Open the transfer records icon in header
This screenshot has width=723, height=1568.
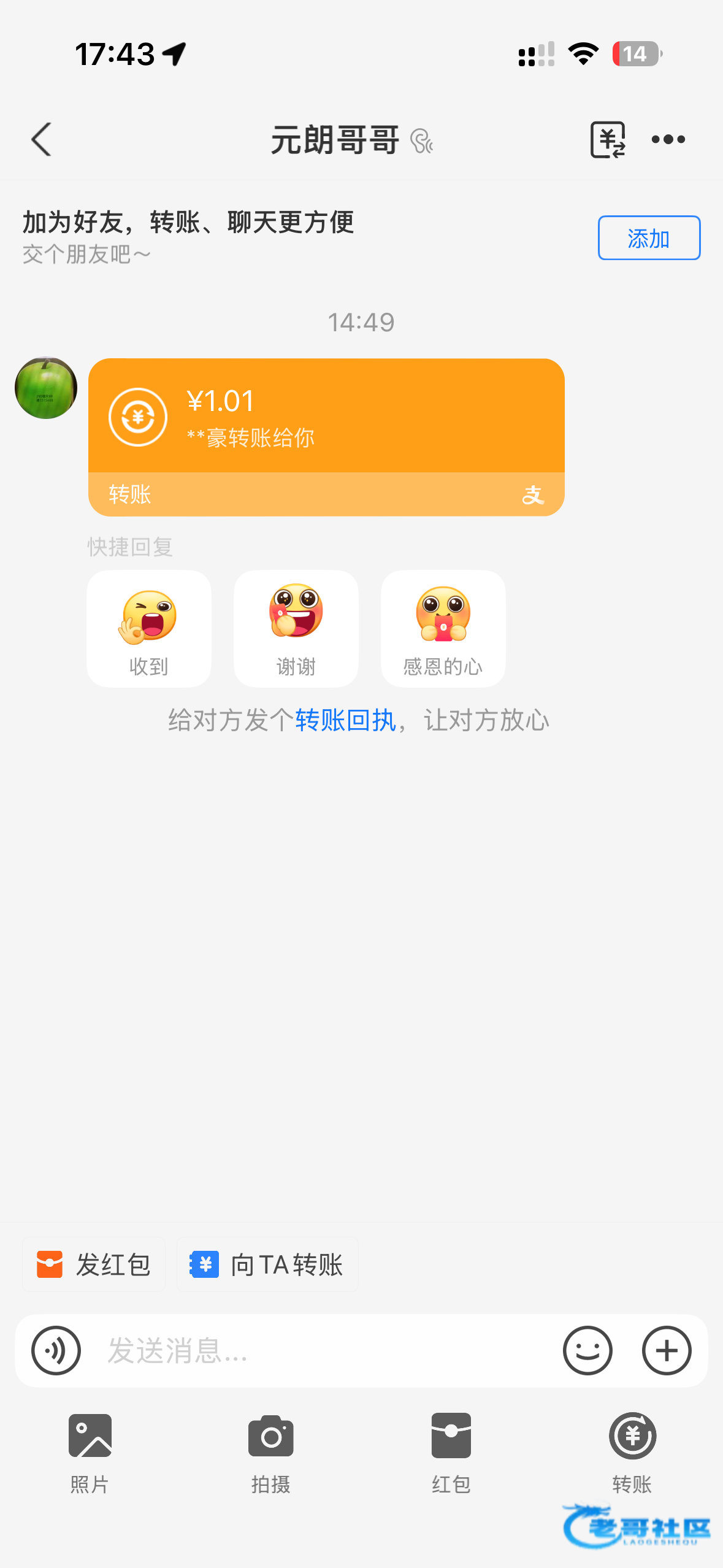(x=607, y=140)
